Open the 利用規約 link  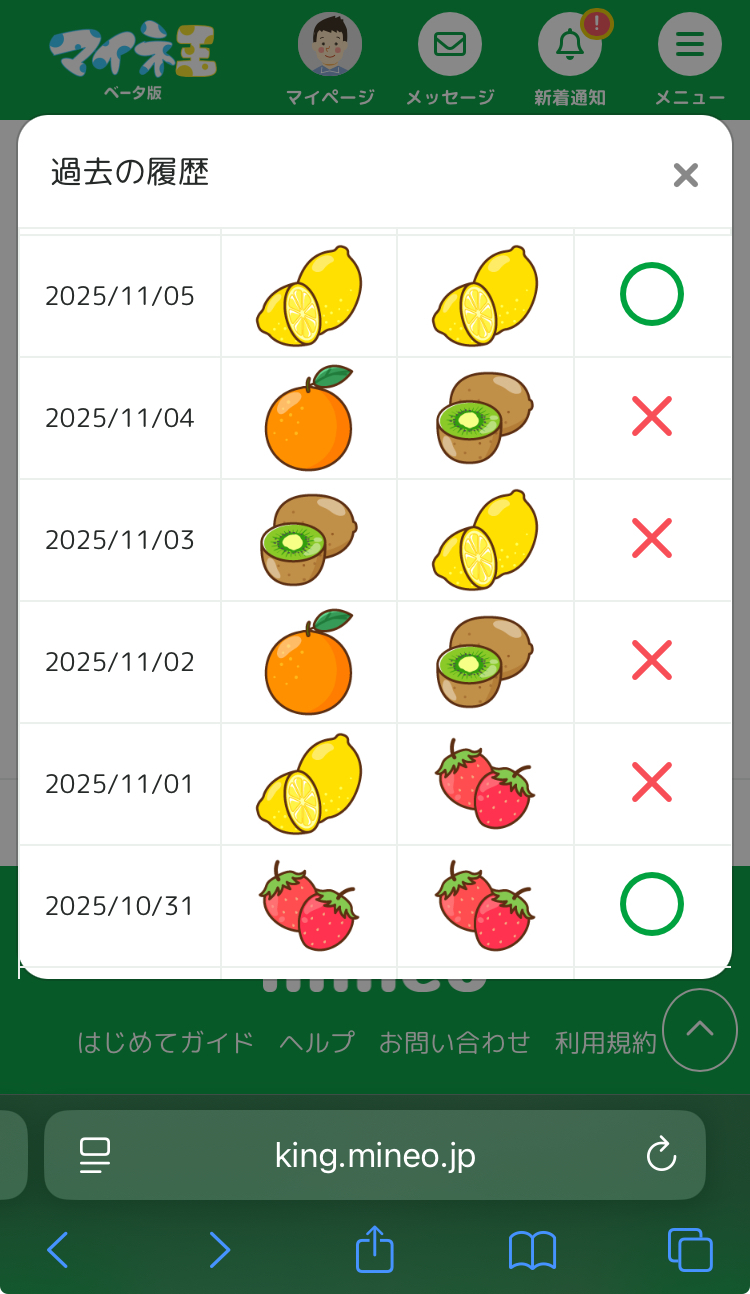pos(606,1042)
